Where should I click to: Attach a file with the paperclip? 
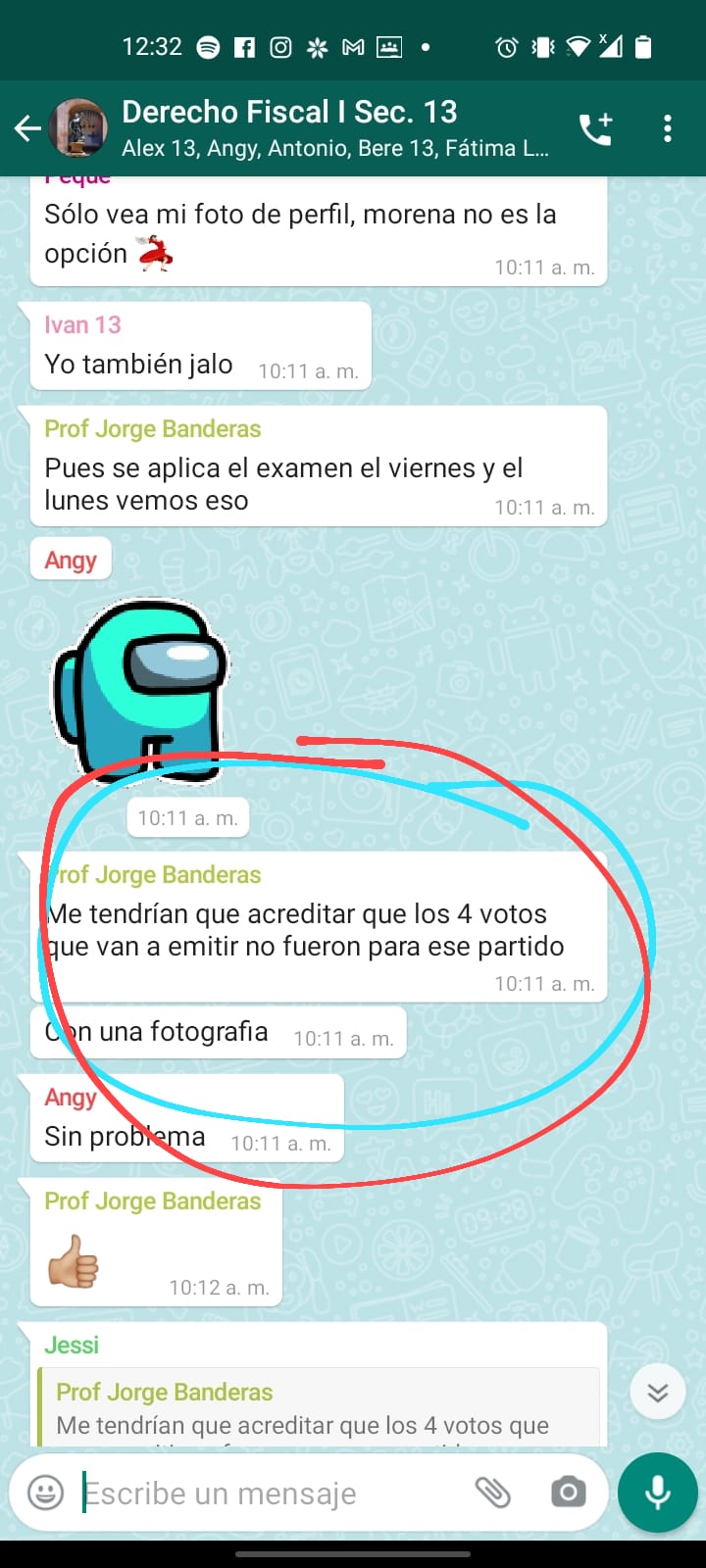pyautogui.click(x=493, y=1493)
